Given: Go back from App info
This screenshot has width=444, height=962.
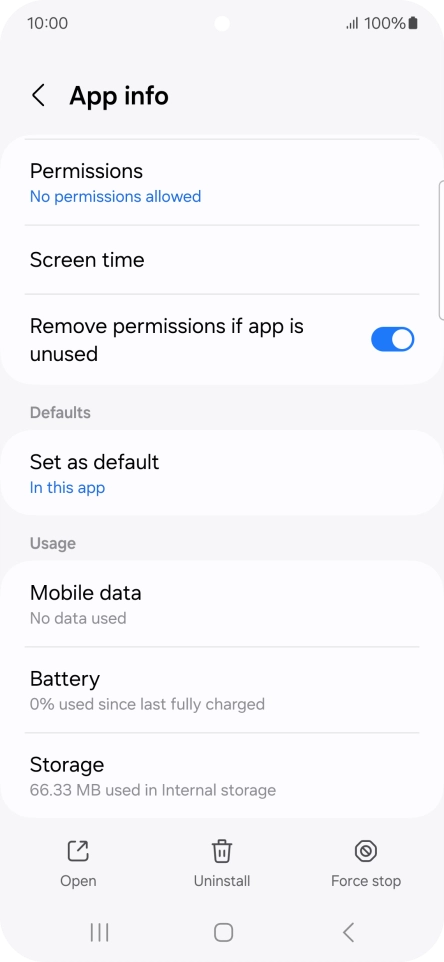Looking at the screenshot, I should pyautogui.click(x=39, y=96).
